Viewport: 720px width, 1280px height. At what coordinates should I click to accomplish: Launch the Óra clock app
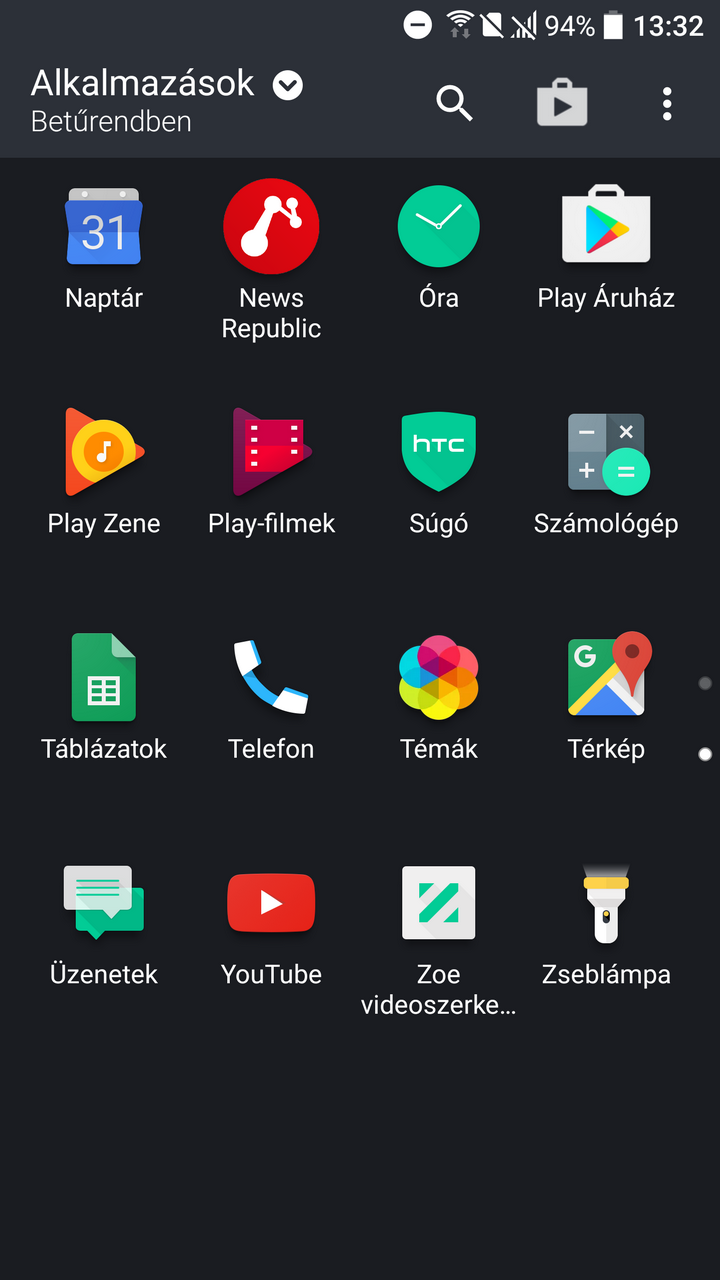click(438, 227)
